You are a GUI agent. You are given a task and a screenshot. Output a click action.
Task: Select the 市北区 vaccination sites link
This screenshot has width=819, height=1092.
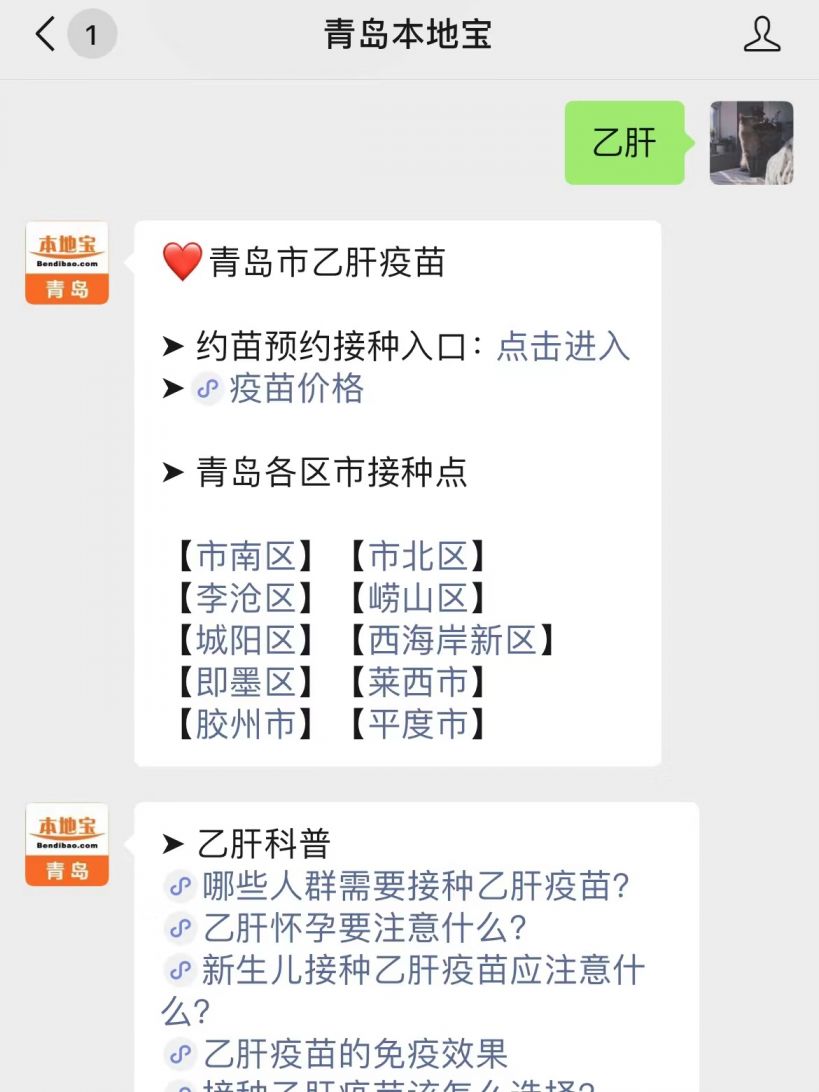(418, 556)
